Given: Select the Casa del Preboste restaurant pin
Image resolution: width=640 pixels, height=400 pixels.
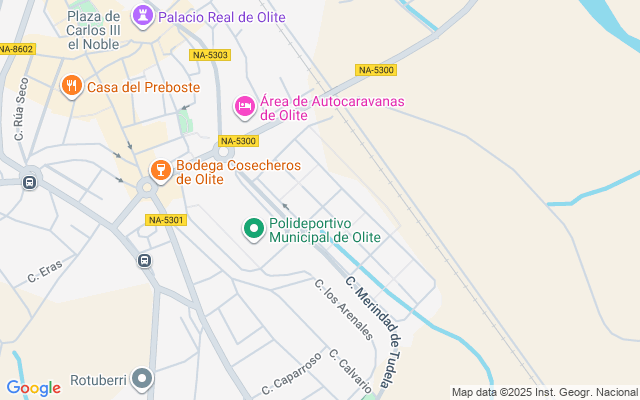Looking at the screenshot, I should coord(71,87).
